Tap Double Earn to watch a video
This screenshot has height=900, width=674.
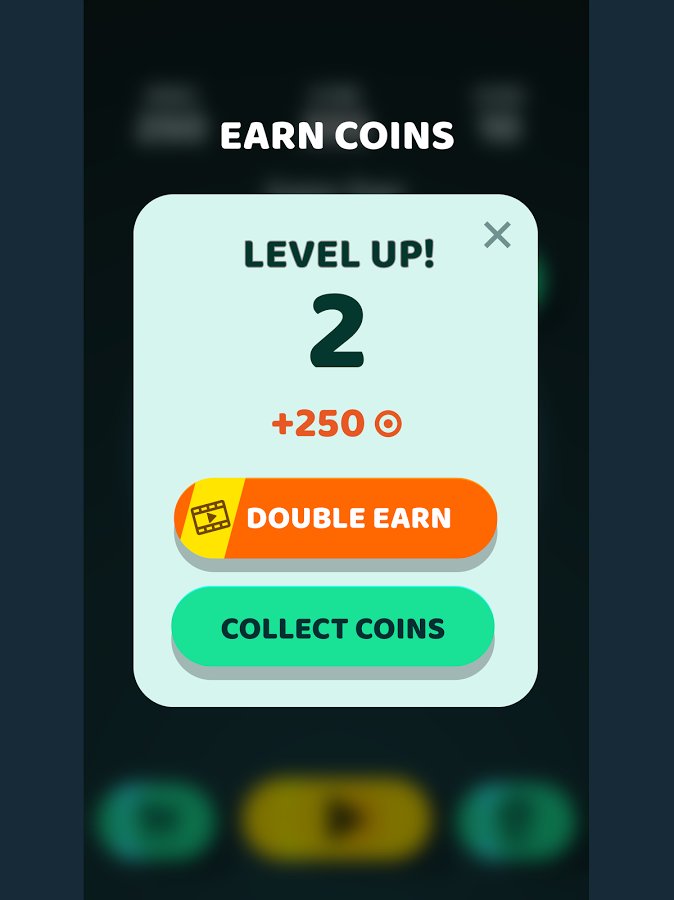pos(335,518)
